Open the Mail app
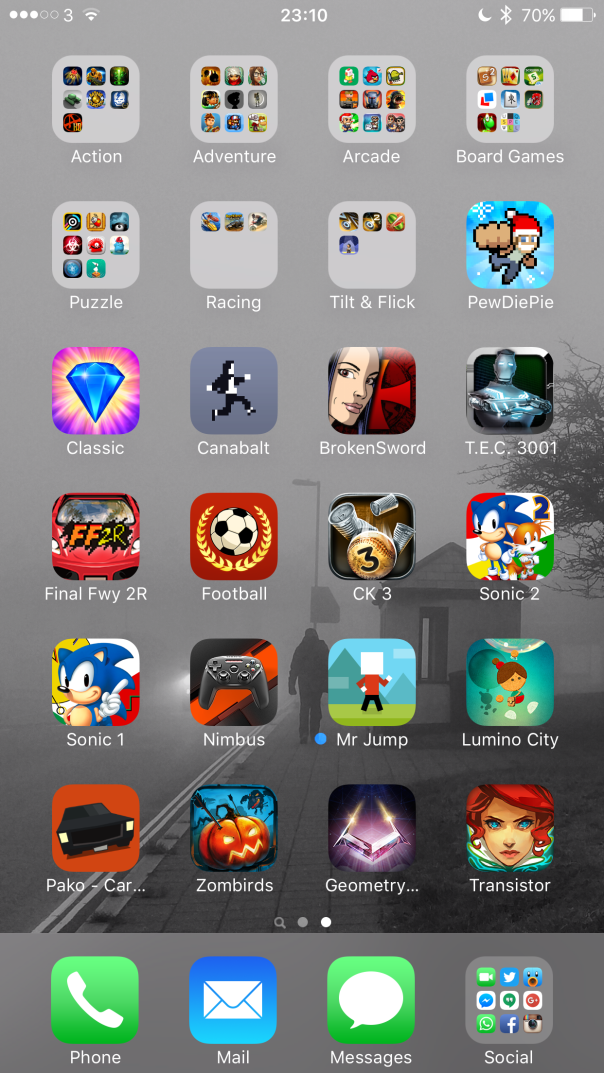The image size is (604, 1073). [234, 1001]
